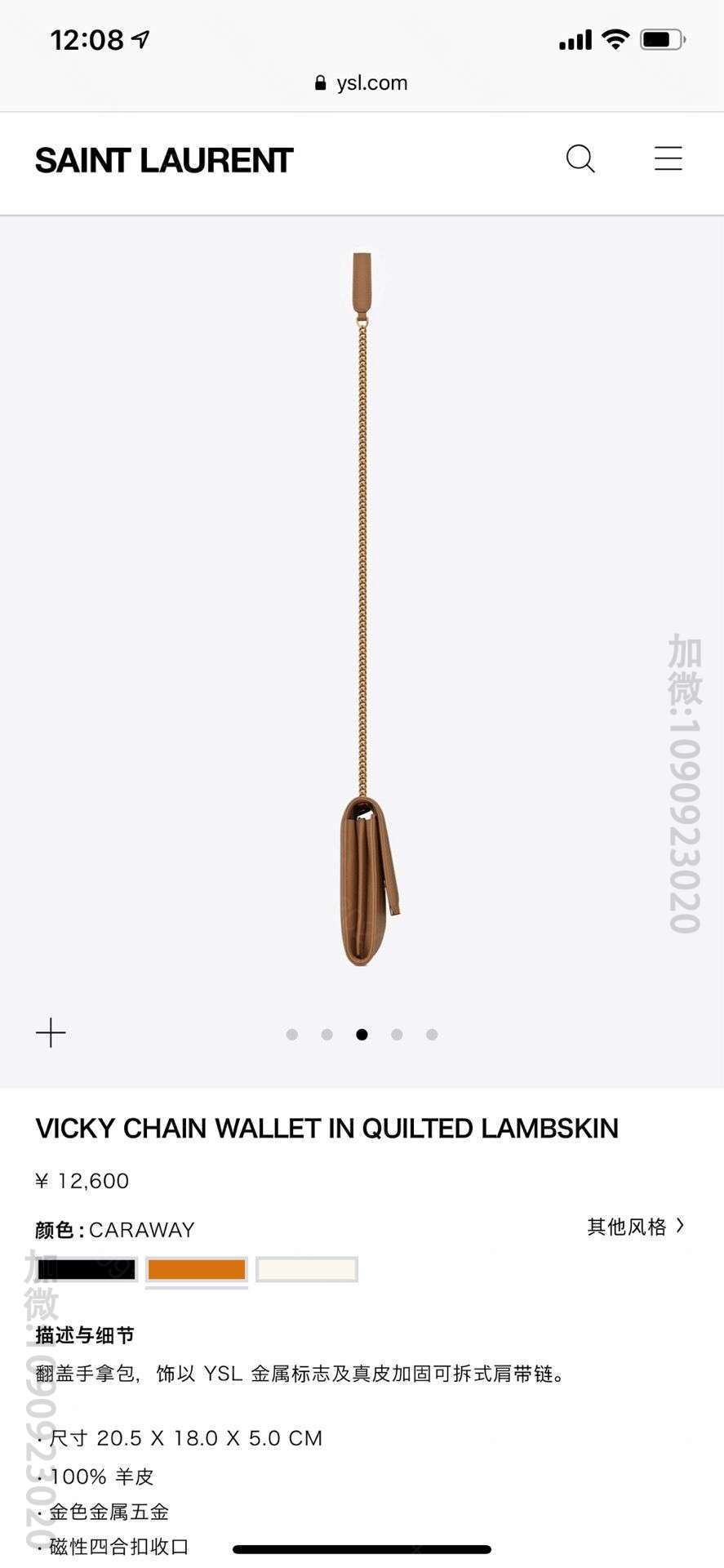This screenshot has height=1568, width=724.
Task: Jump to second product image dot
Action: pos(327,1035)
